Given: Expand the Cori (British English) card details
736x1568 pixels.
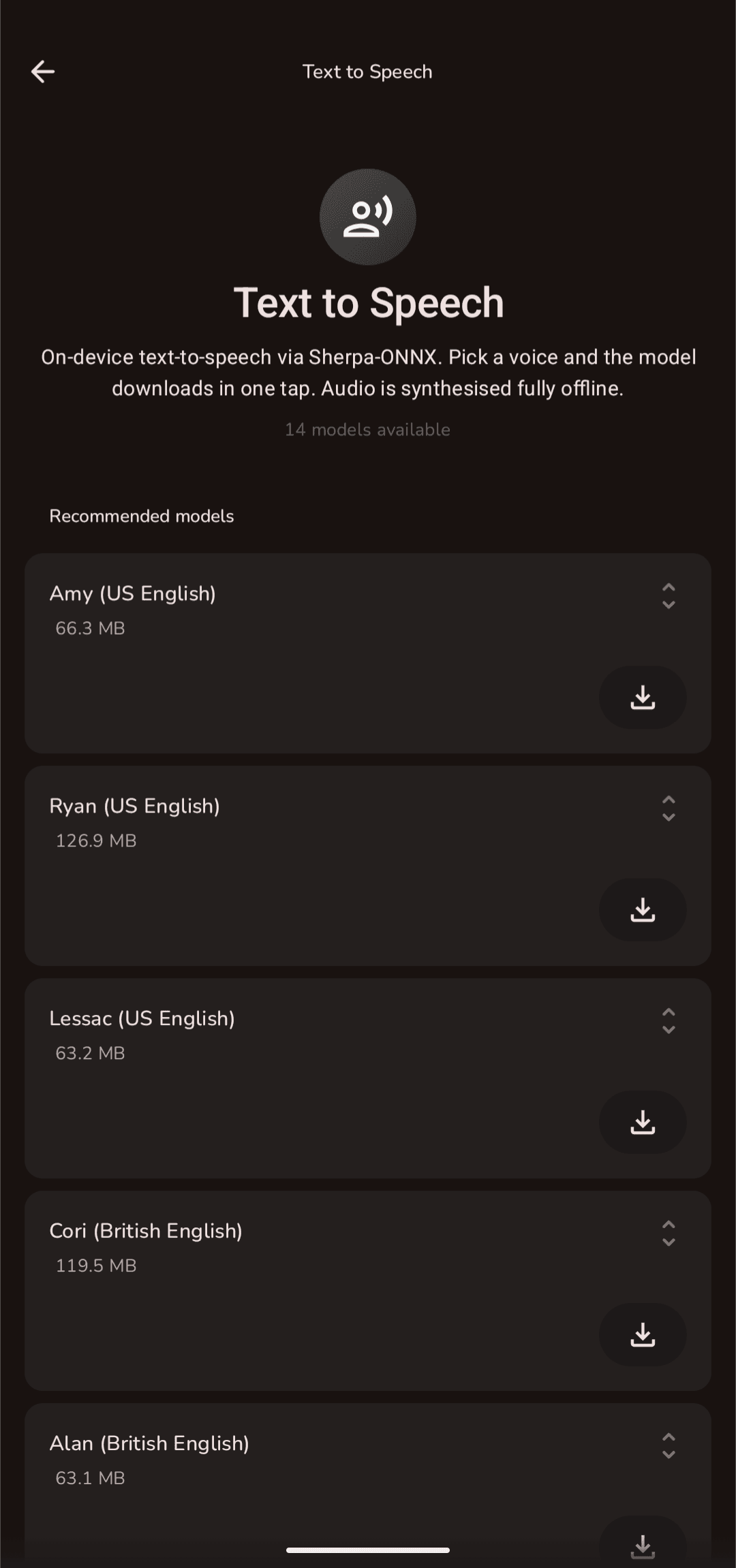Looking at the screenshot, I should [669, 1234].
